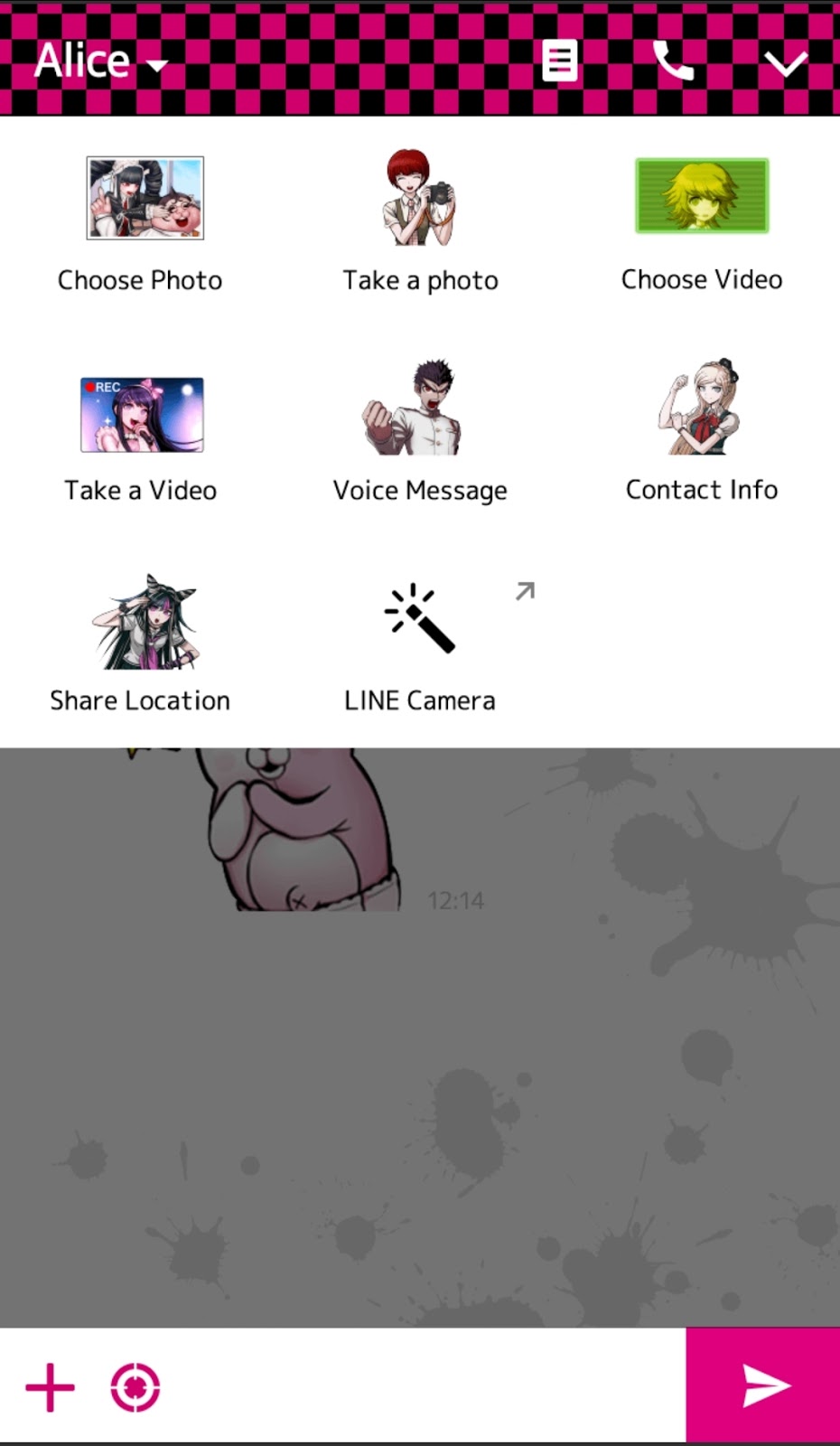Send Contact Info
The width and height of the screenshot is (840, 1446).
point(702,434)
